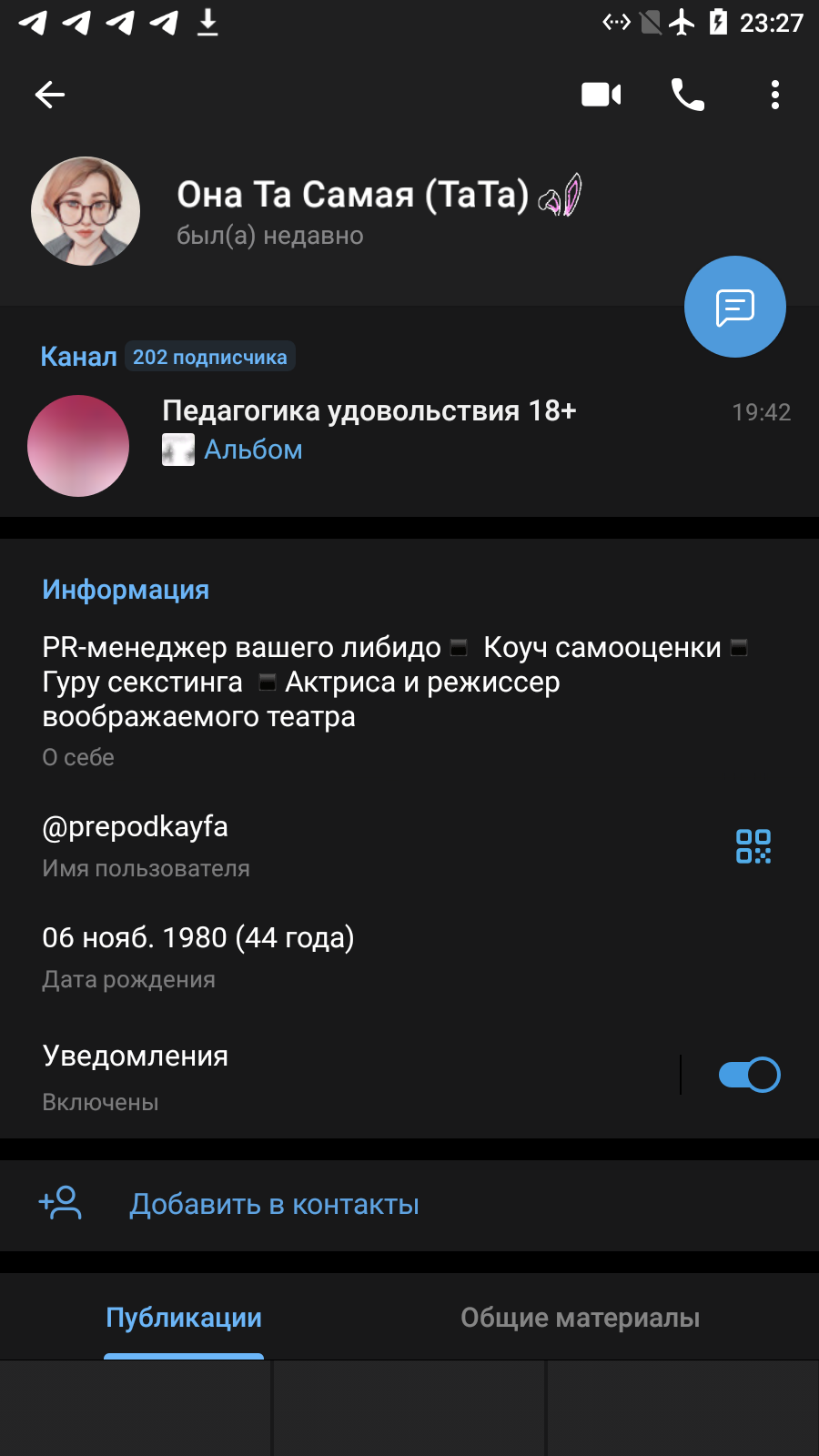Toggle the Уведомления switch off
The image size is (819, 1456).
coord(749,1075)
